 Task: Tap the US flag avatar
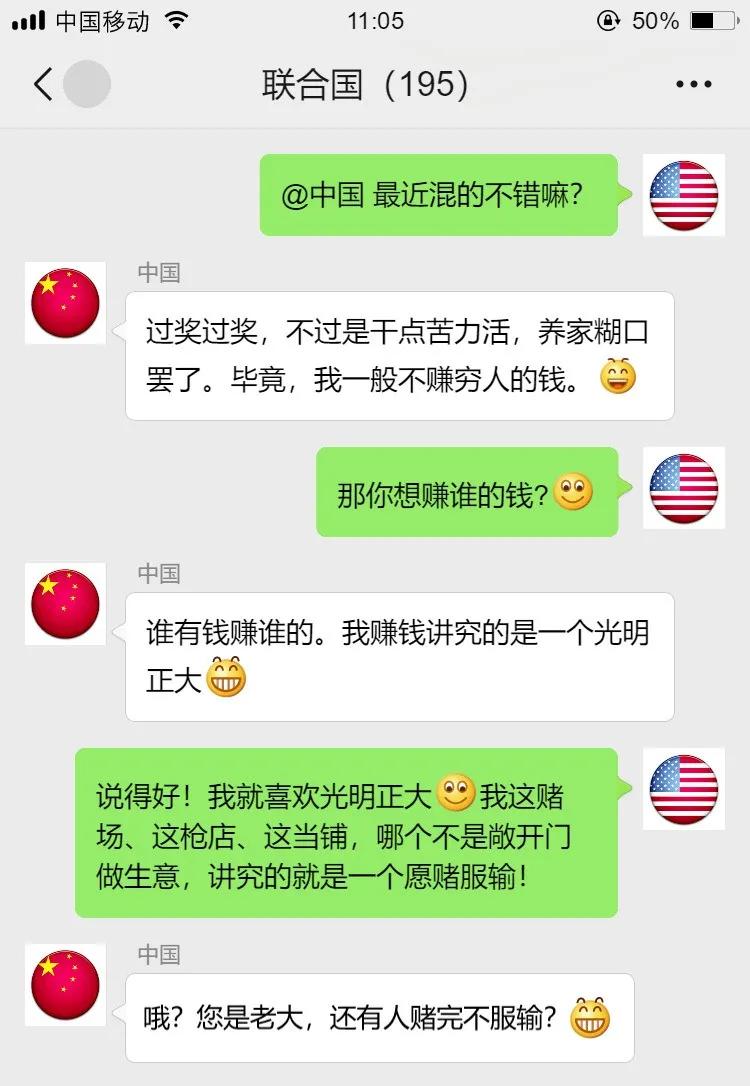click(x=684, y=196)
